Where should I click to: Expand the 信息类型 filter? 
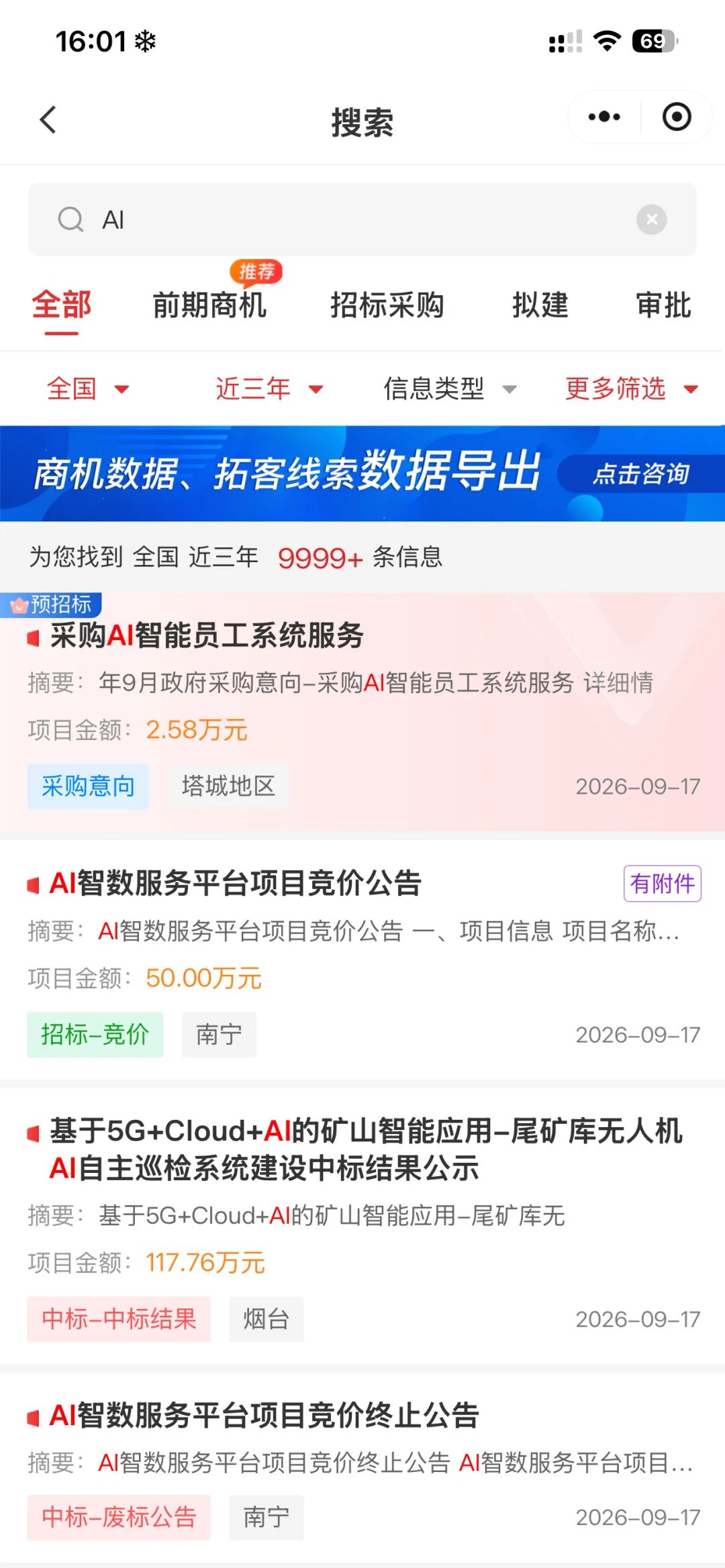(450, 388)
